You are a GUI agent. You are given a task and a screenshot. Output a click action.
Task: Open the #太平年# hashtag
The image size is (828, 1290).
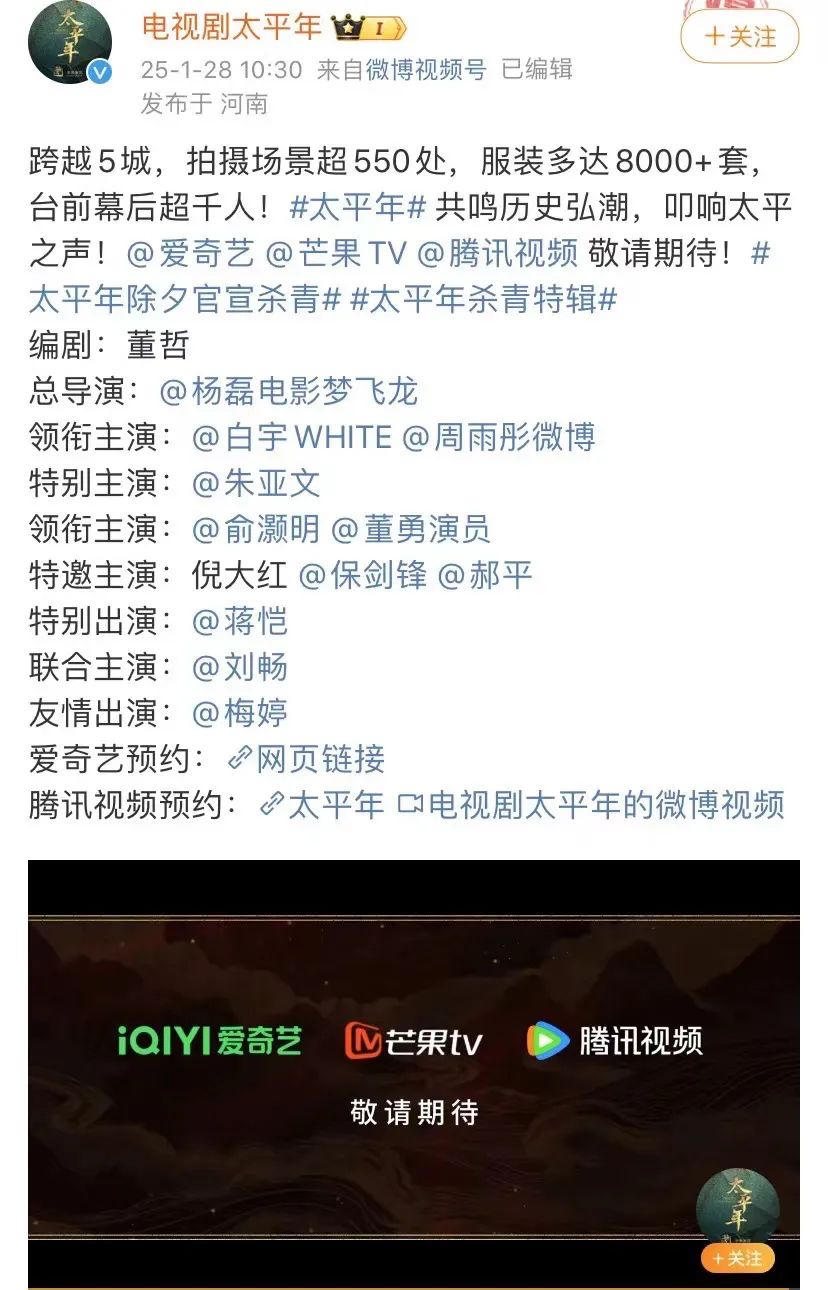click(358, 208)
